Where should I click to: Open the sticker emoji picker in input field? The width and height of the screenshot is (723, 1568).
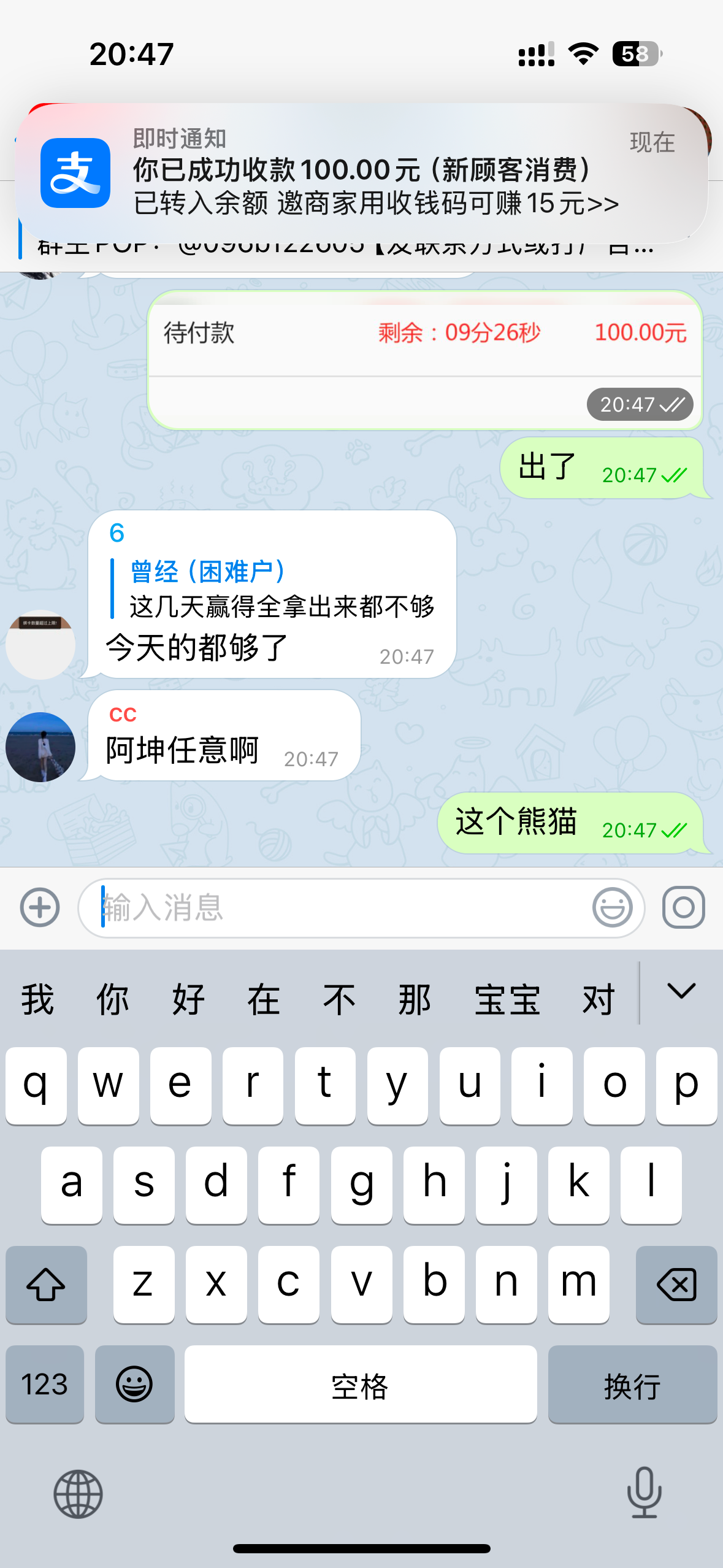[612, 907]
